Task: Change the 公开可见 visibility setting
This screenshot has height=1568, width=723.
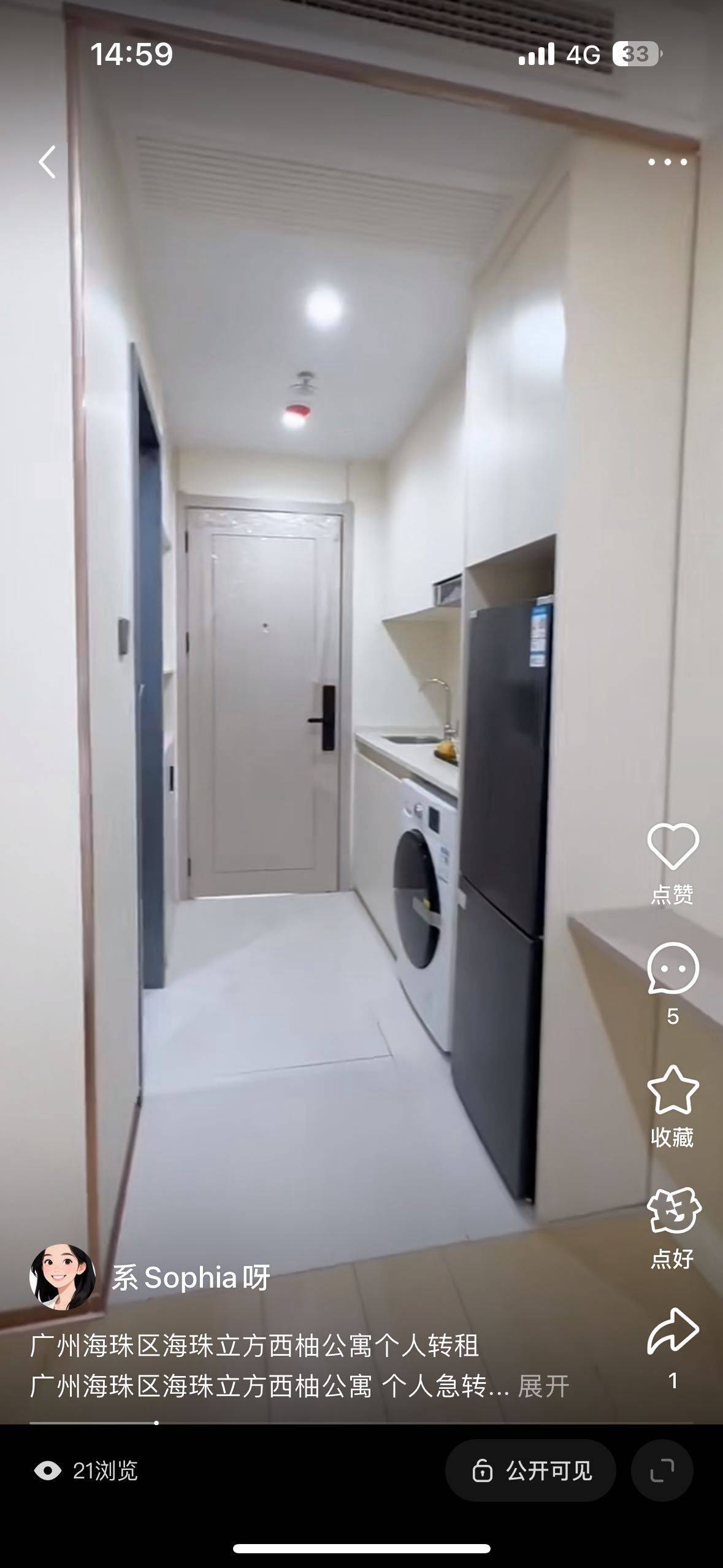Action: point(530,1470)
